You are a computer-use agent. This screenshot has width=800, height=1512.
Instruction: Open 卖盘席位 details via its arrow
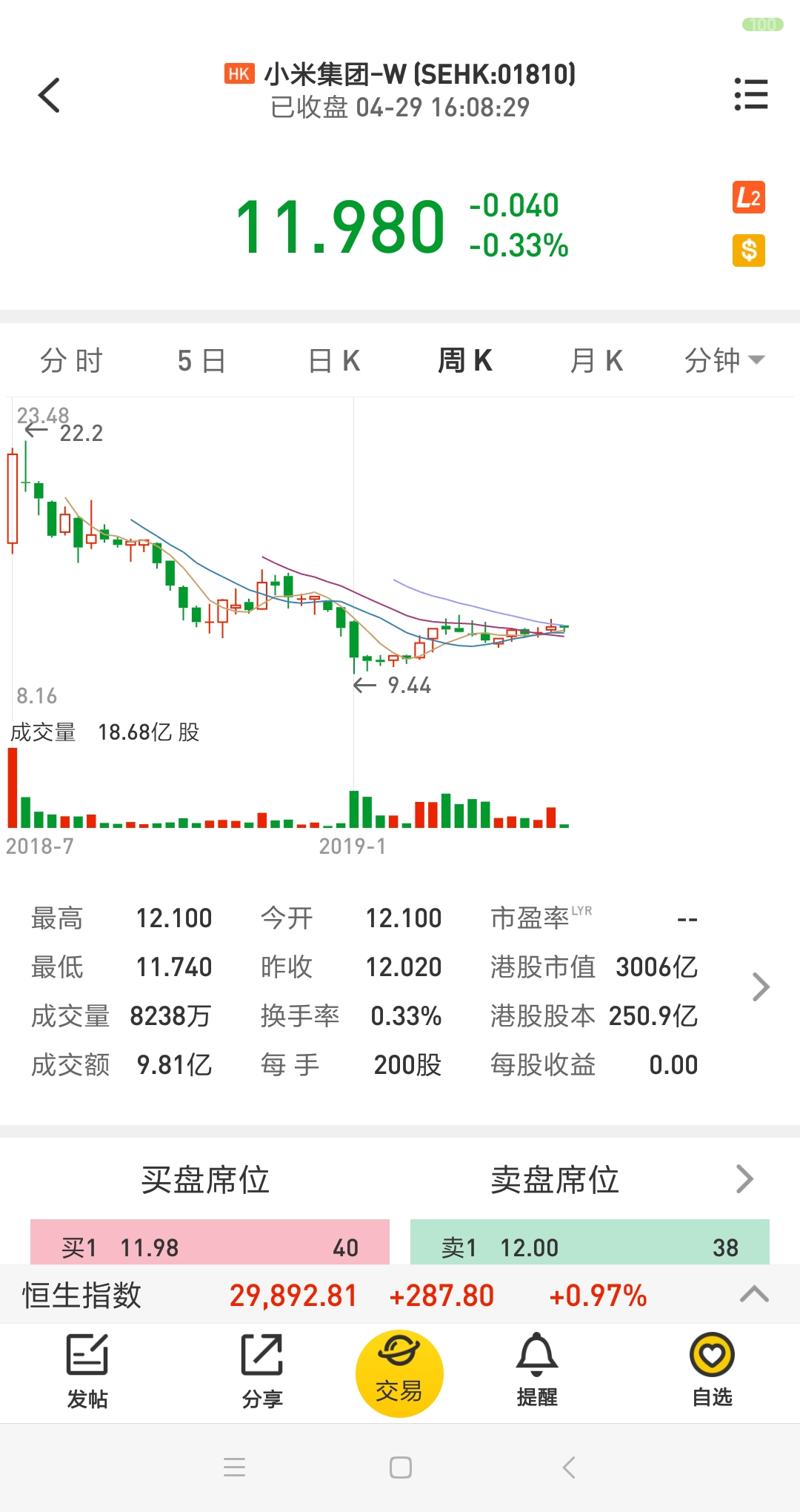(x=744, y=1178)
